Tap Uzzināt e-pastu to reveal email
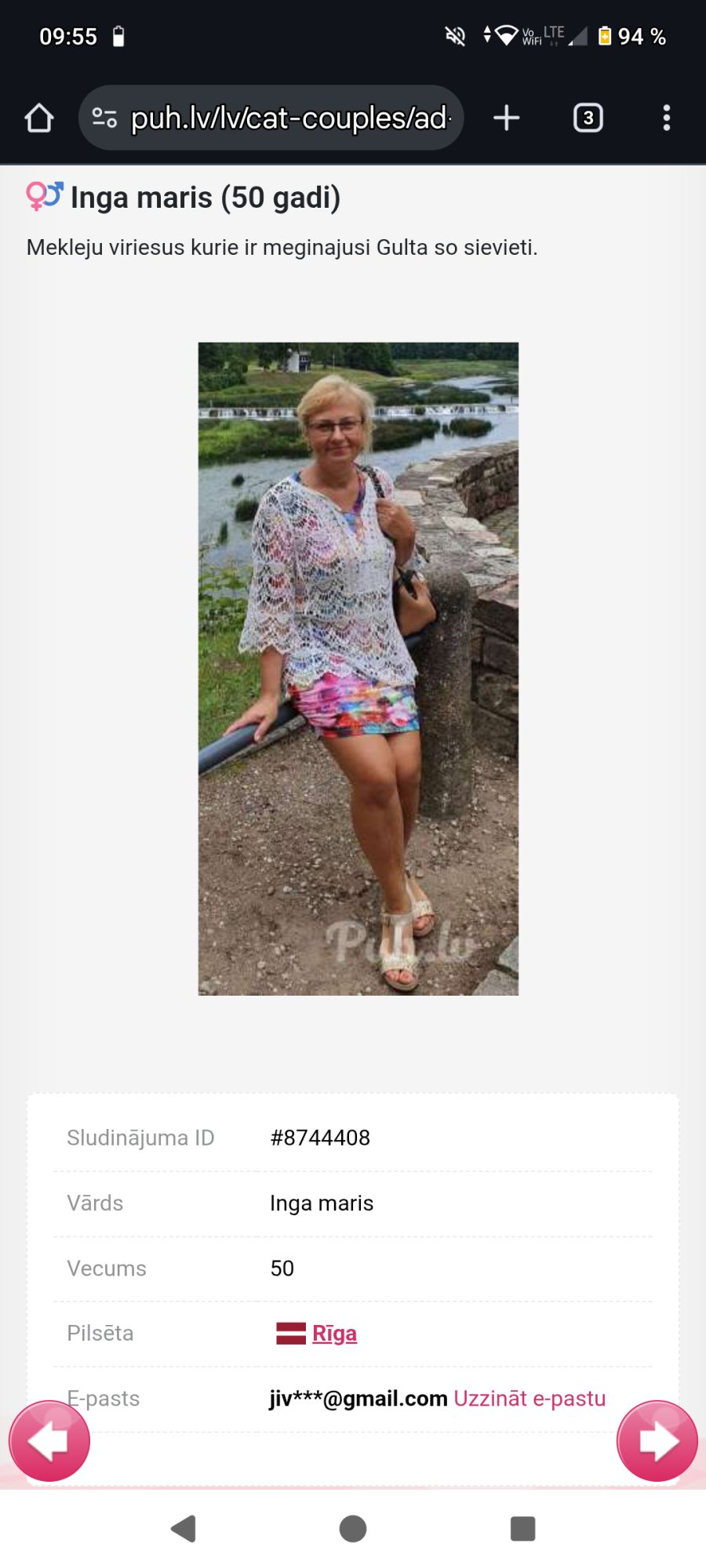 tap(529, 1399)
